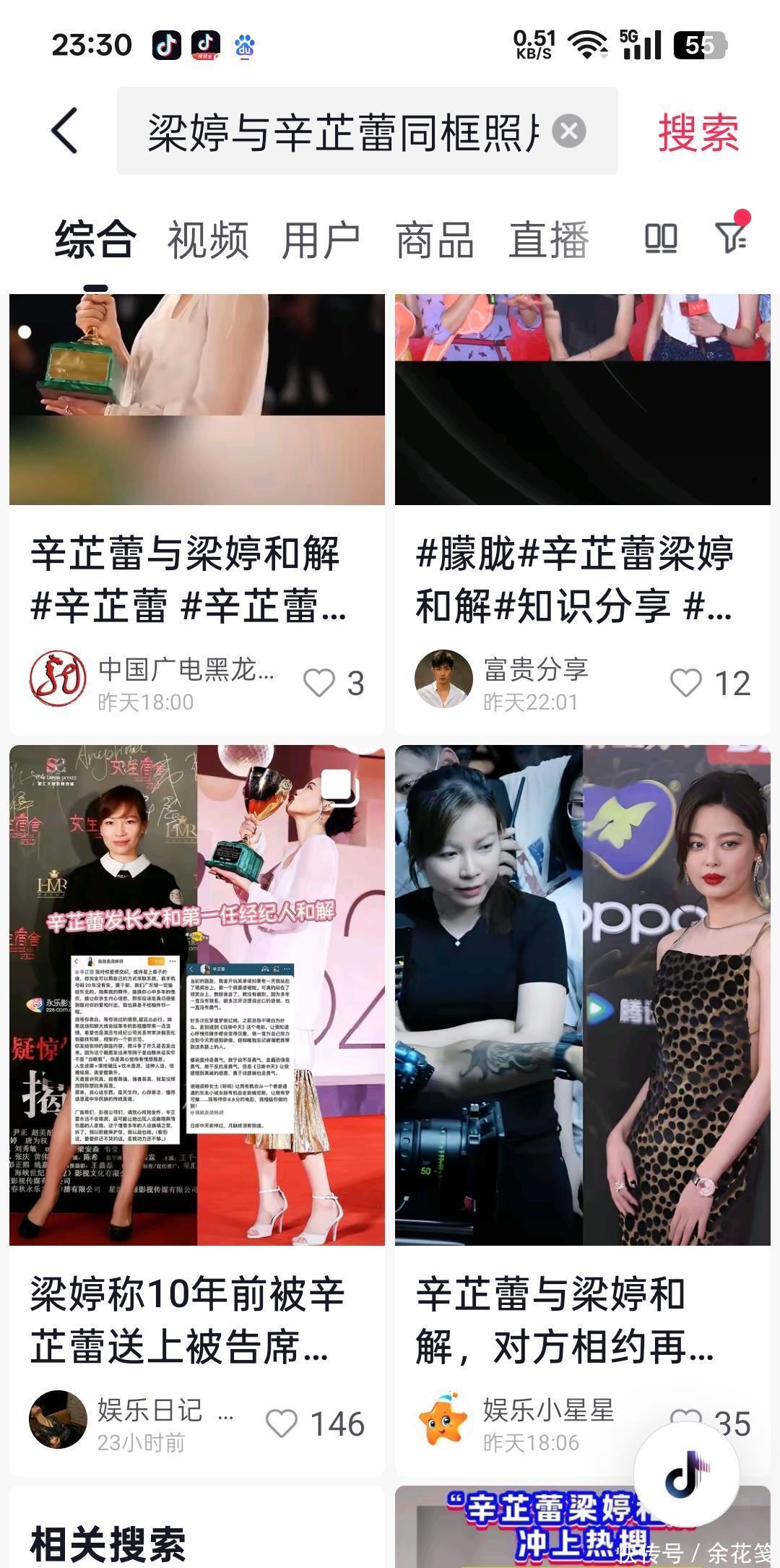Open 娱乐小星星 user profile
The width and height of the screenshot is (780, 1568).
443,1418
